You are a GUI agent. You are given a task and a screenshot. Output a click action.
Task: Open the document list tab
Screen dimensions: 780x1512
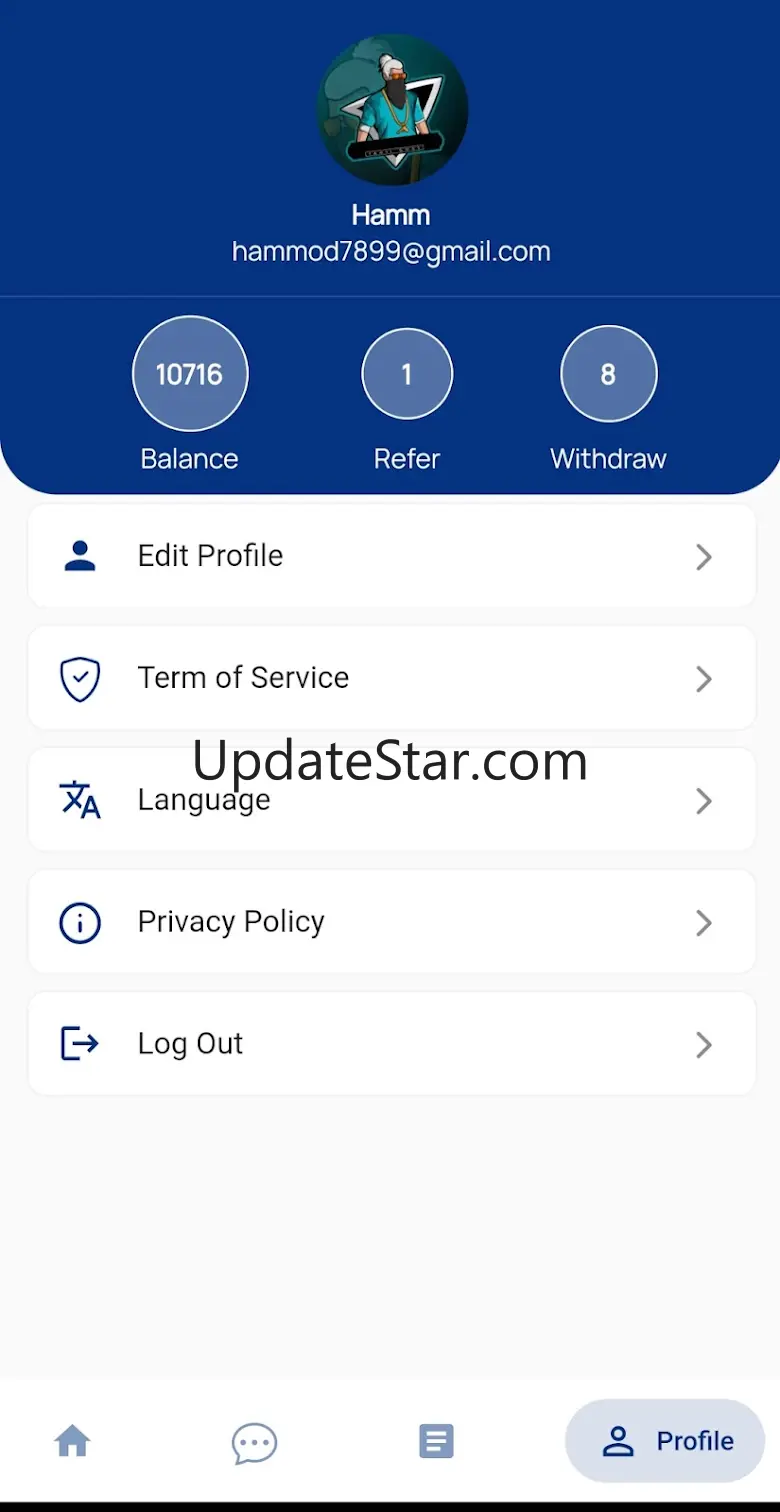436,1441
